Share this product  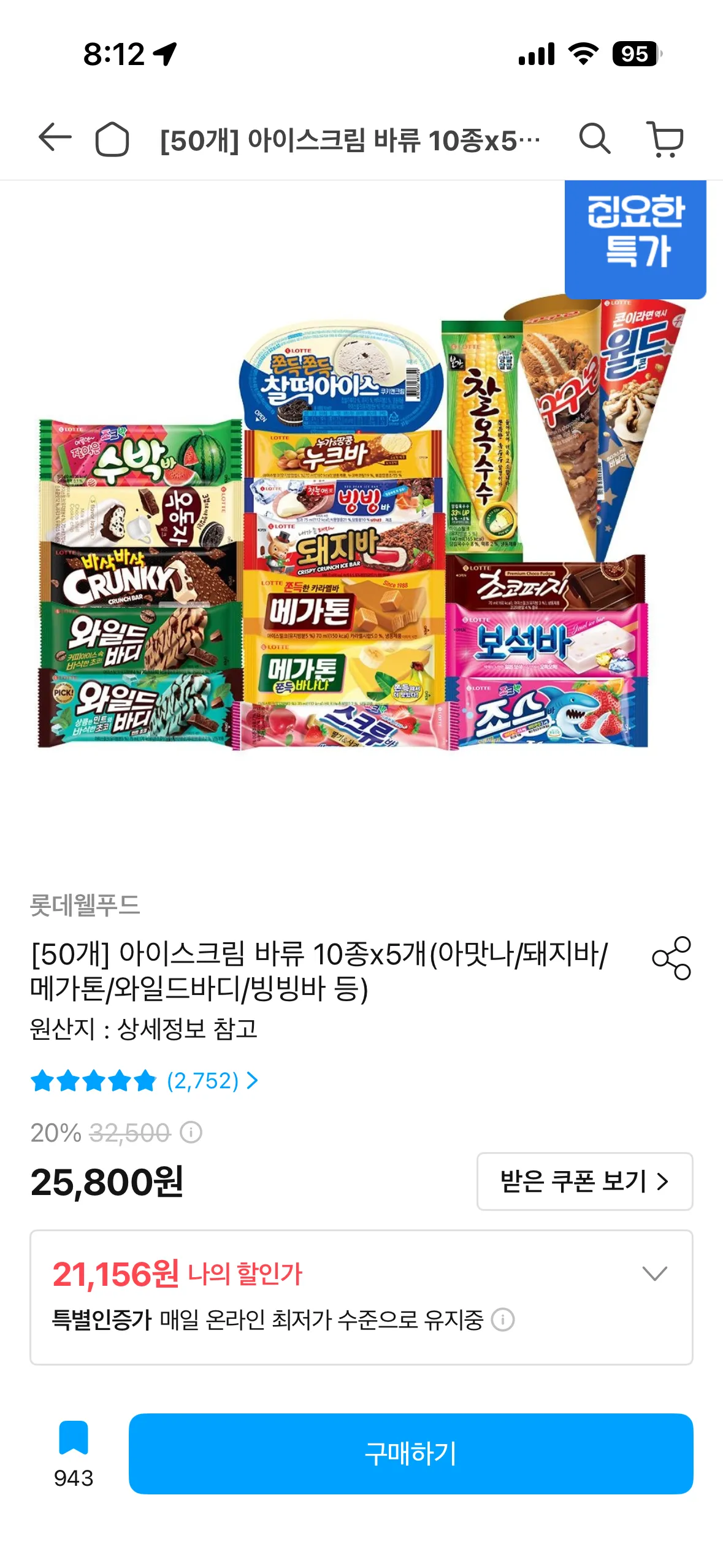pyautogui.click(x=671, y=958)
